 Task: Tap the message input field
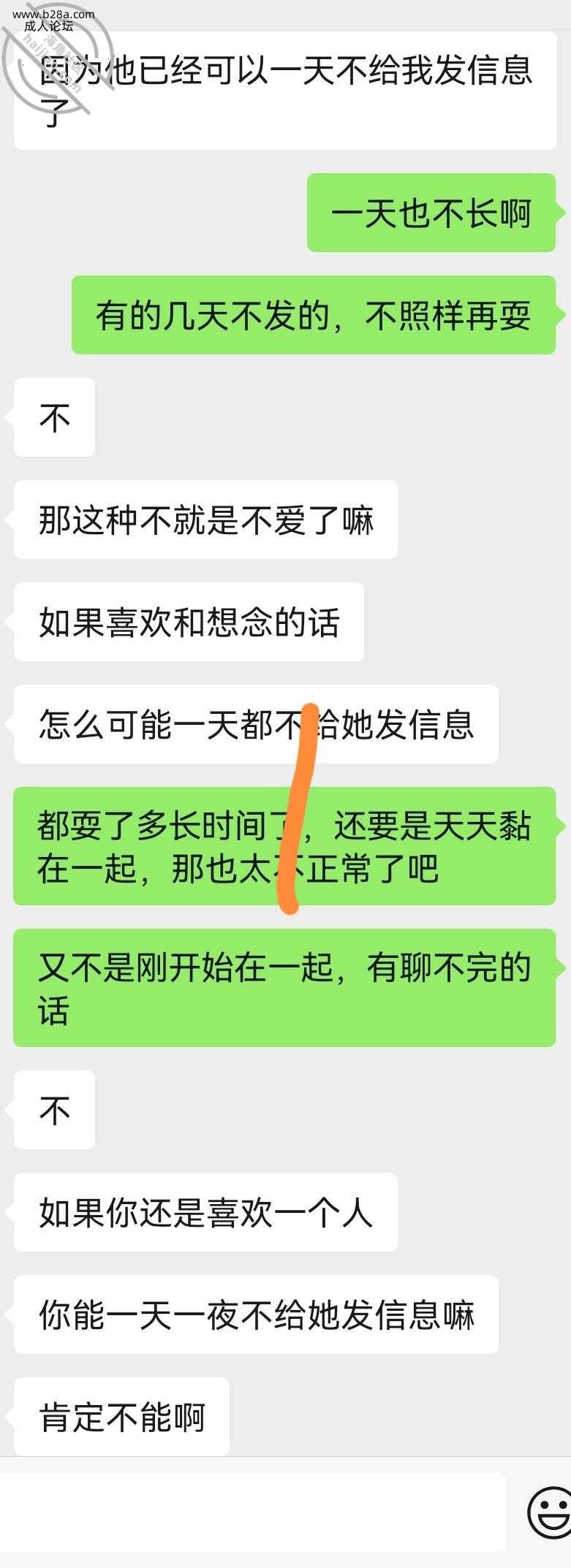[x=252, y=1512]
